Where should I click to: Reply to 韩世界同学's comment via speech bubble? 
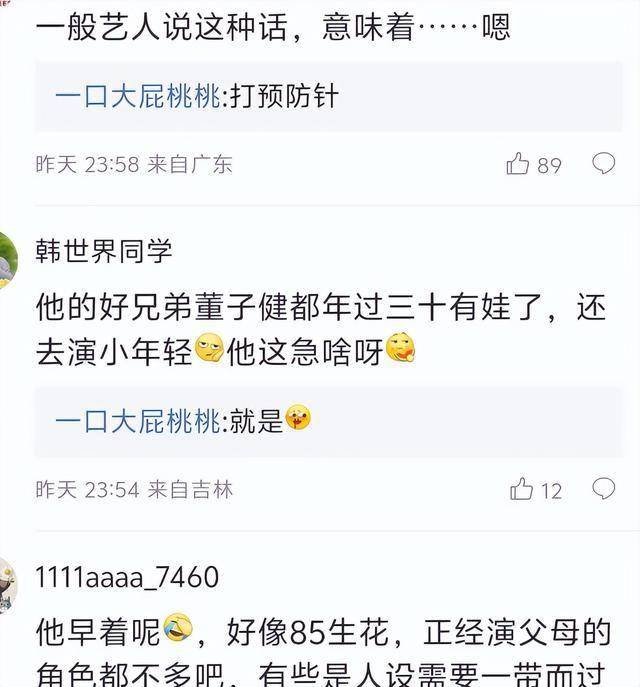603,488
